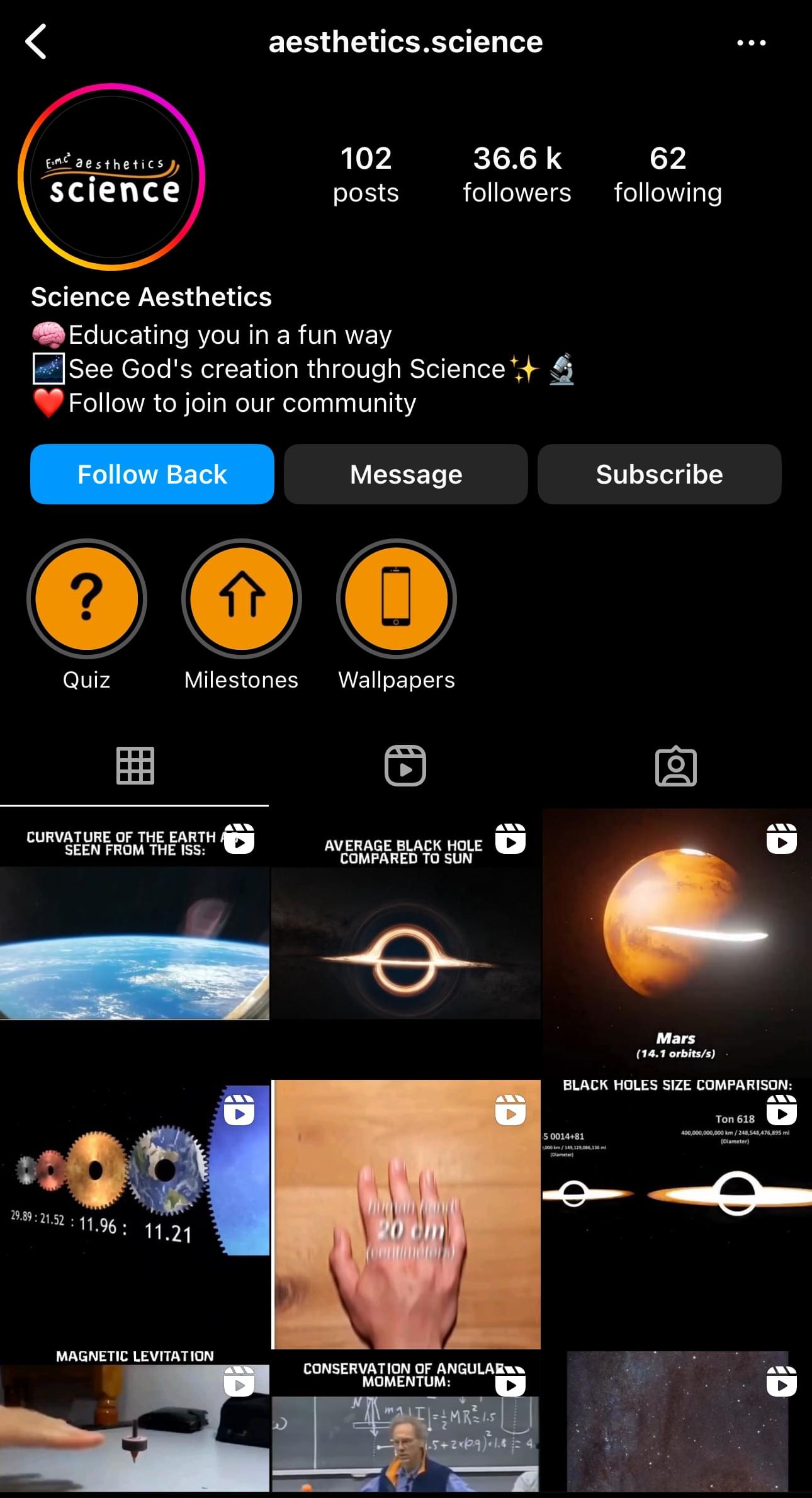The width and height of the screenshot is (812, 1498).
Task: Open the Quiz story highlight
Action: click(87, 599)
